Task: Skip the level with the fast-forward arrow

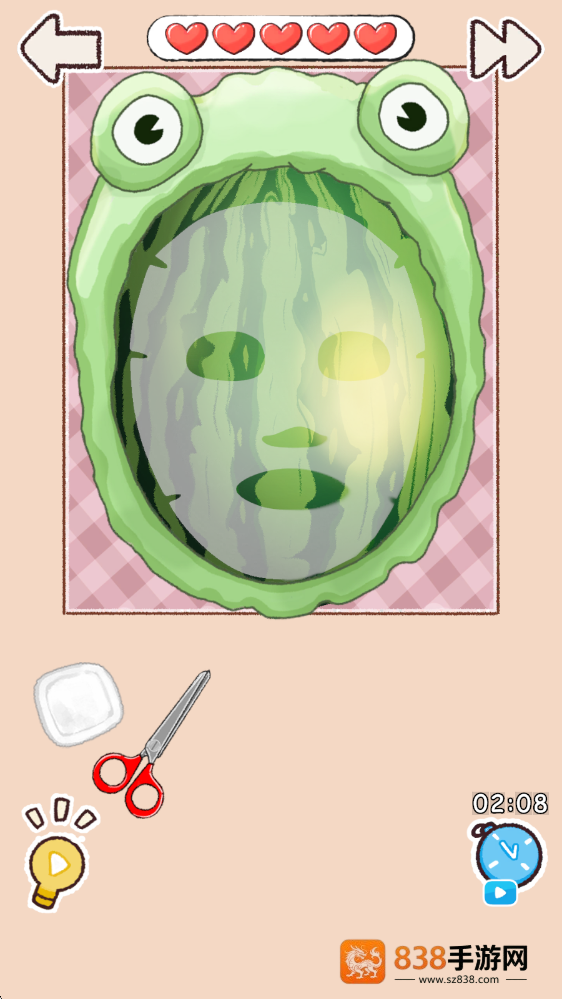Action: tap(506, 49)
